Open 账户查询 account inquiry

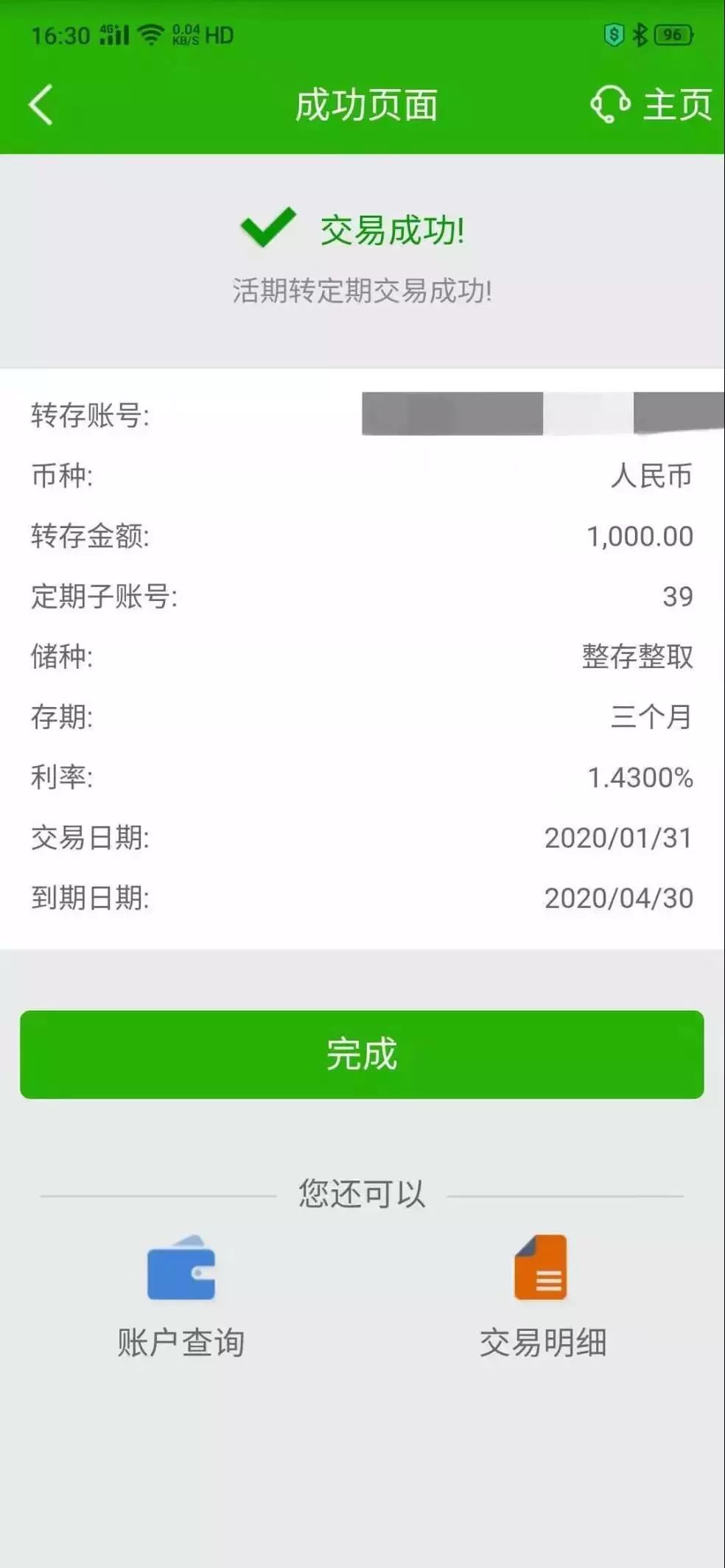click(x=181, y=1296)
